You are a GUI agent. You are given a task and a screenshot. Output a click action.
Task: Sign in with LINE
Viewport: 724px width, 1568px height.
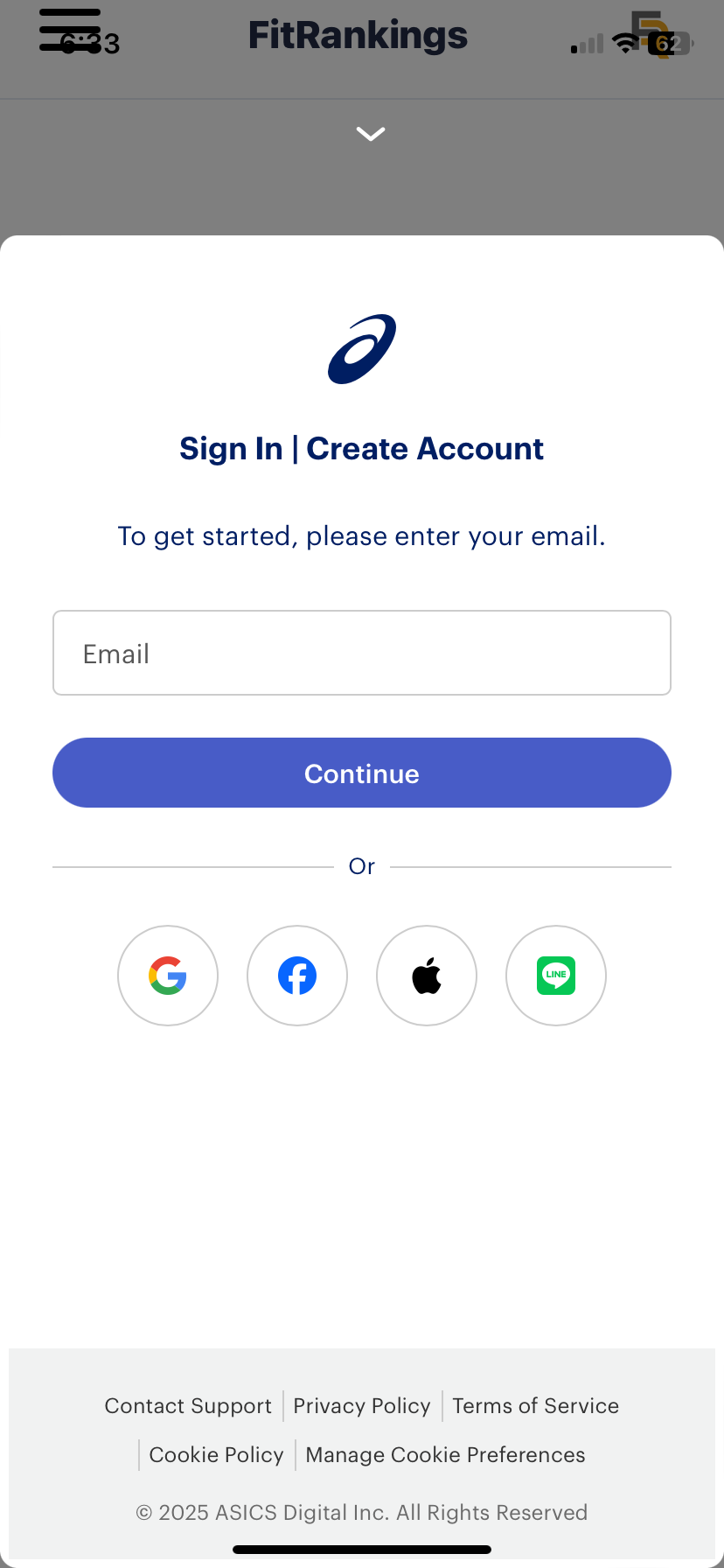pos(556,975)
